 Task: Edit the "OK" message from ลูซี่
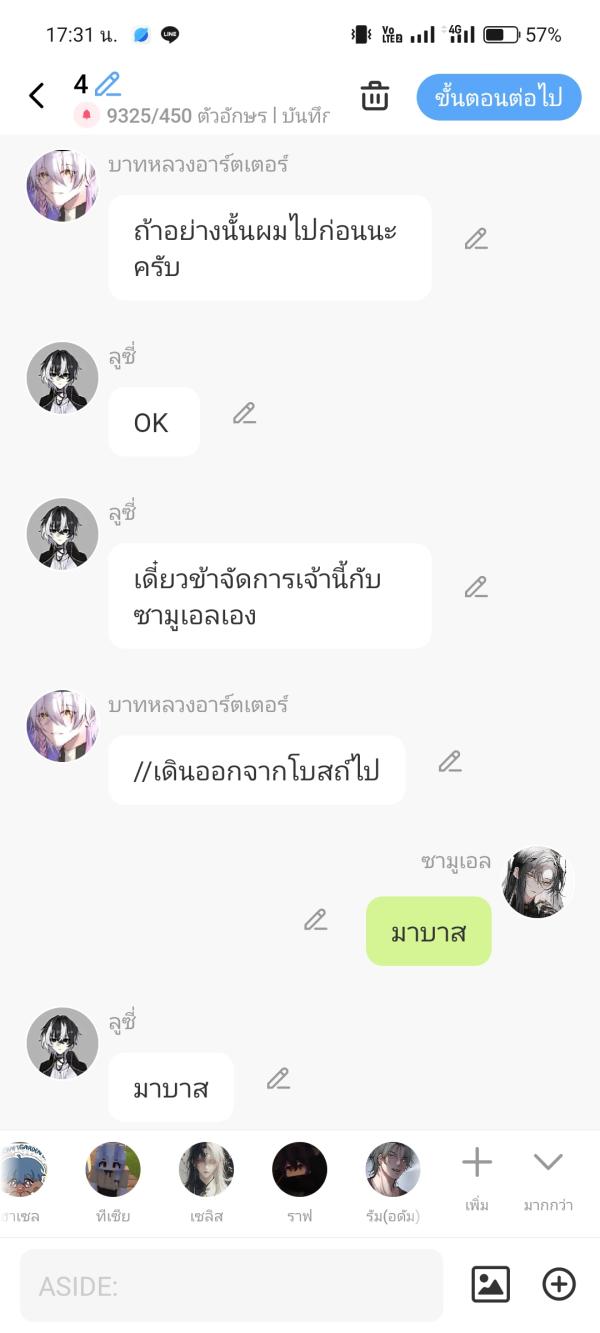coord(244,413)
